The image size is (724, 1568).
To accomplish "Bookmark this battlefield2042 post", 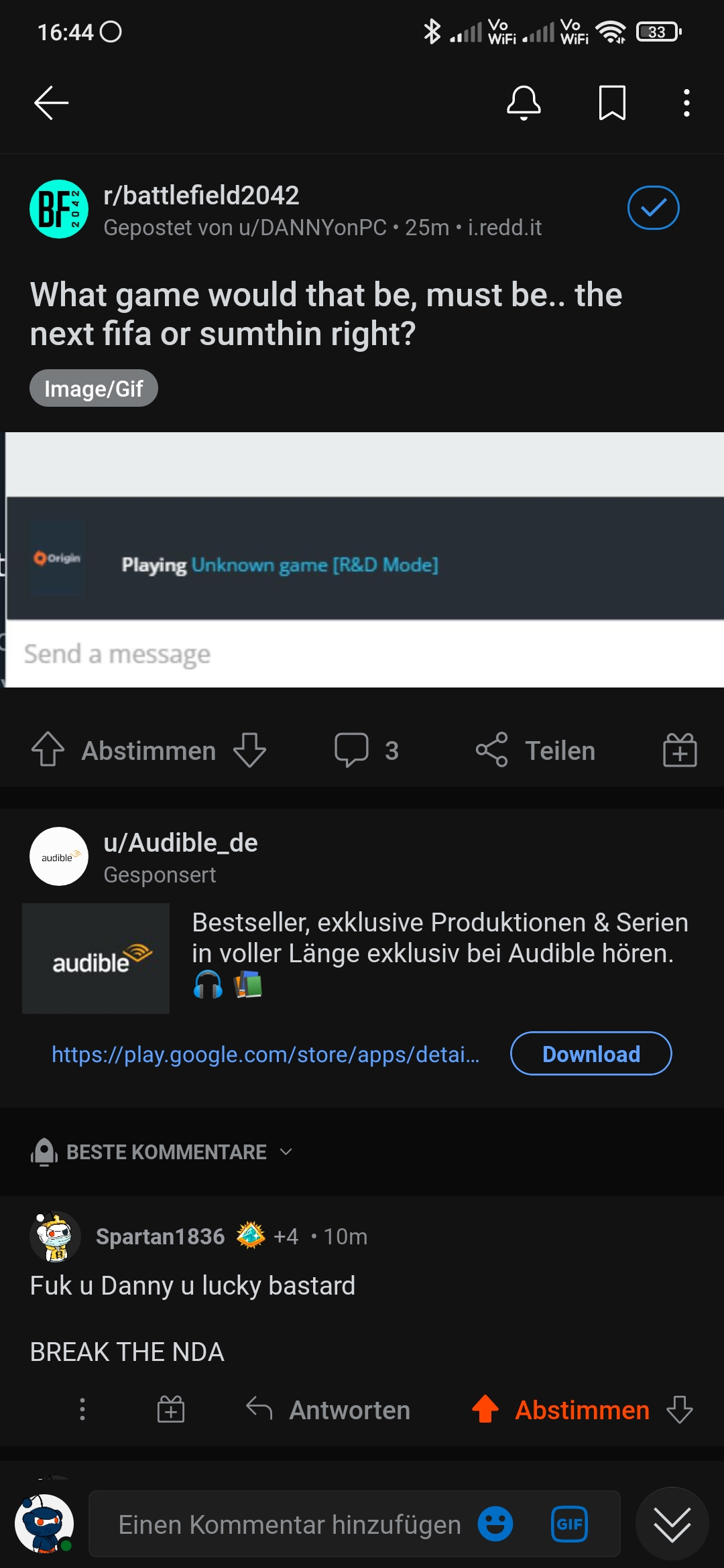I will (x=612, y=103).
